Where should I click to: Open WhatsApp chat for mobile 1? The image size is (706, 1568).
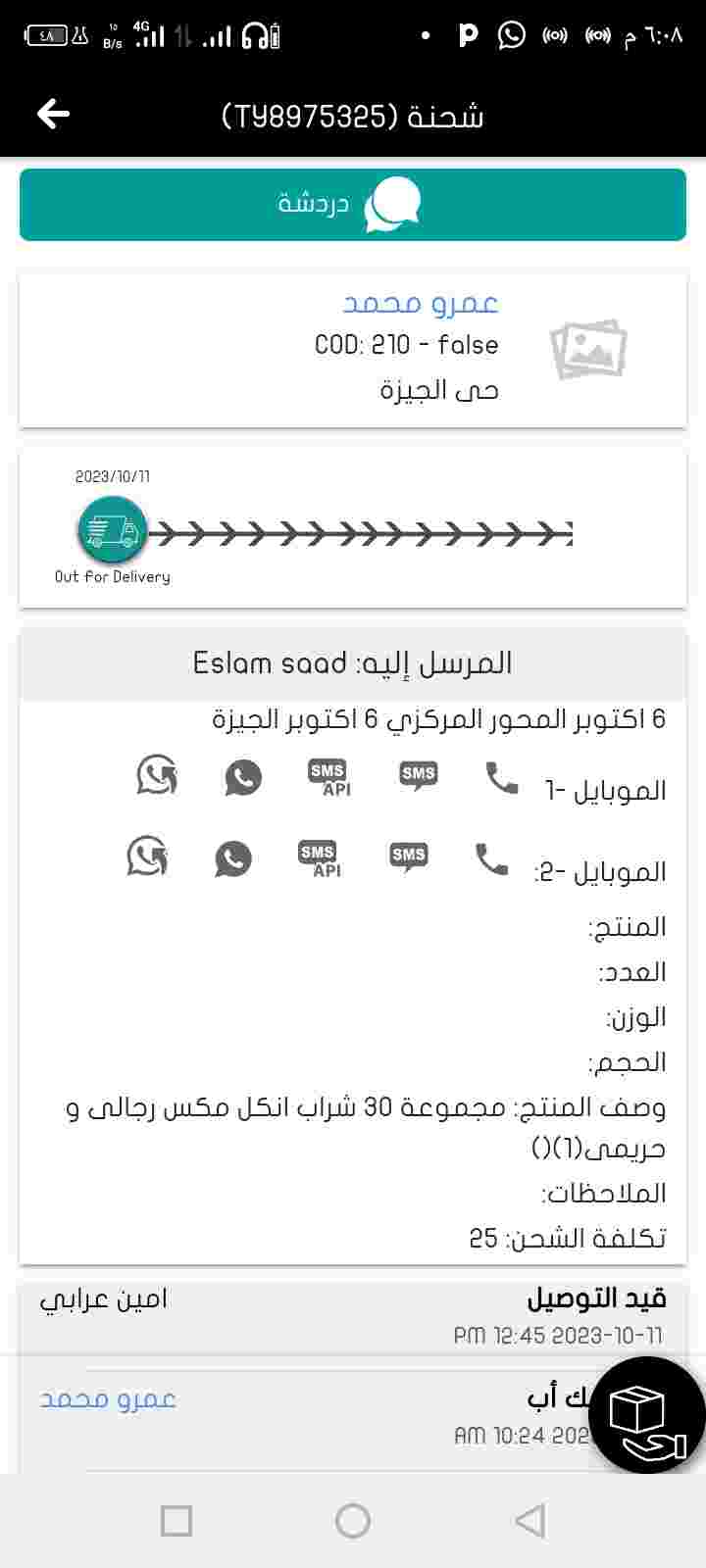click(243, 778)
